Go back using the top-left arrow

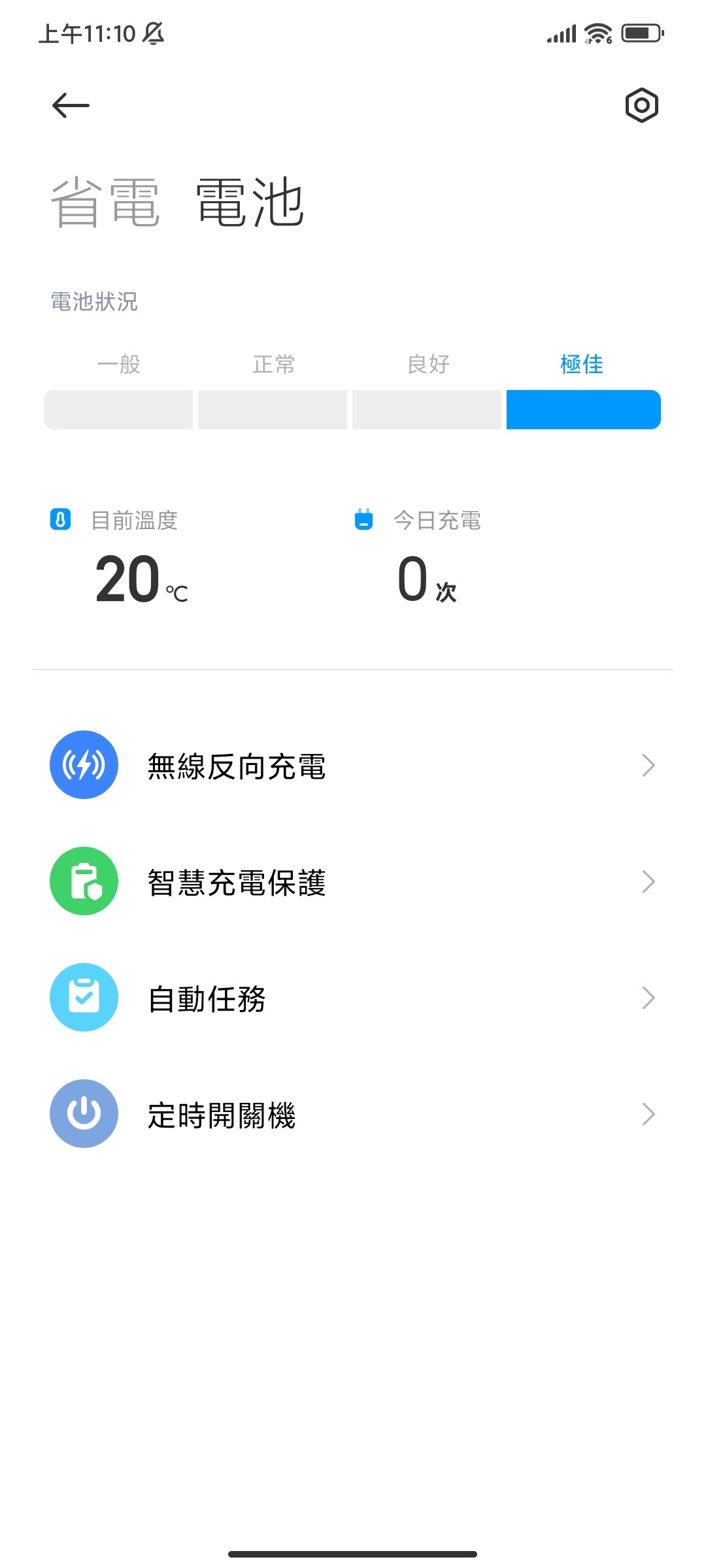[71, 105]
